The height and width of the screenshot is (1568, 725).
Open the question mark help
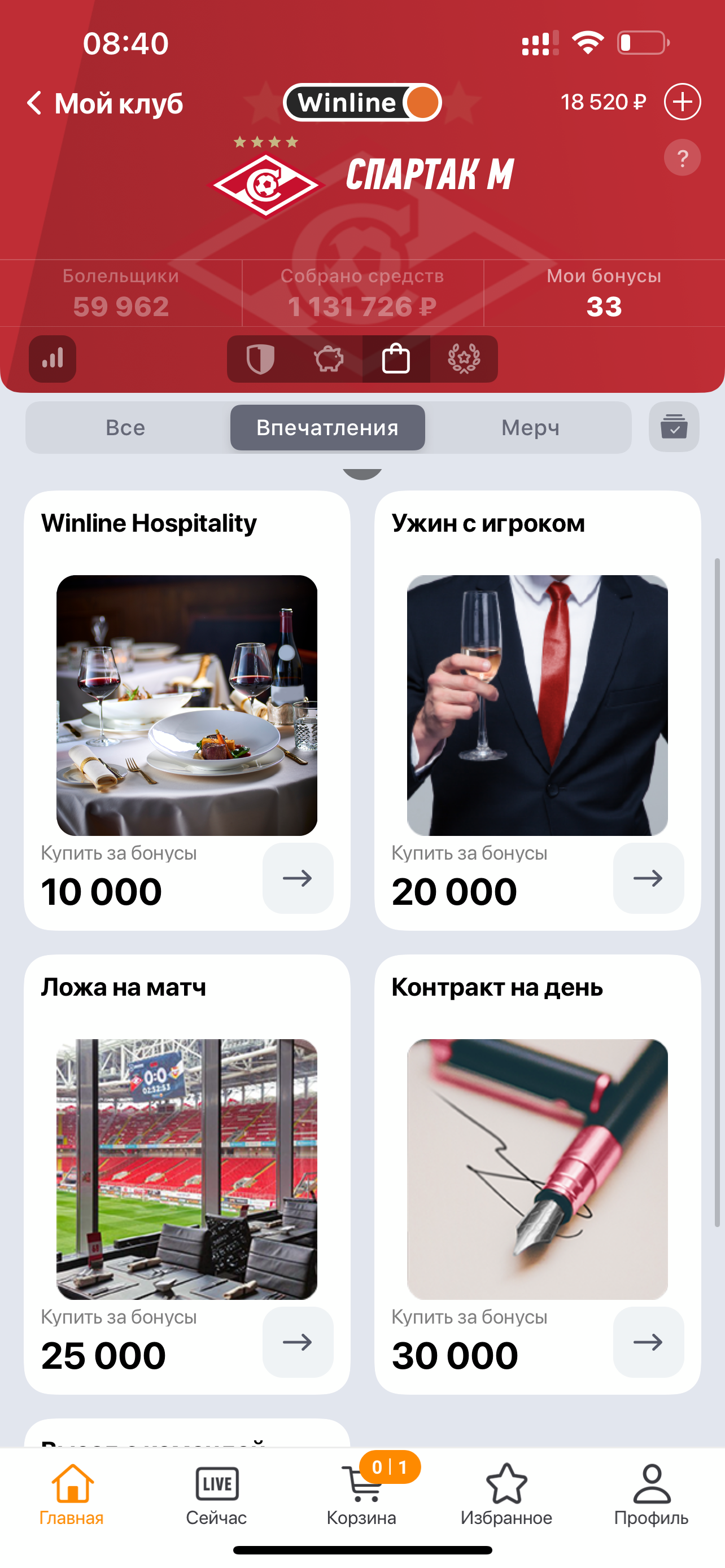click(x=682, y=158)
